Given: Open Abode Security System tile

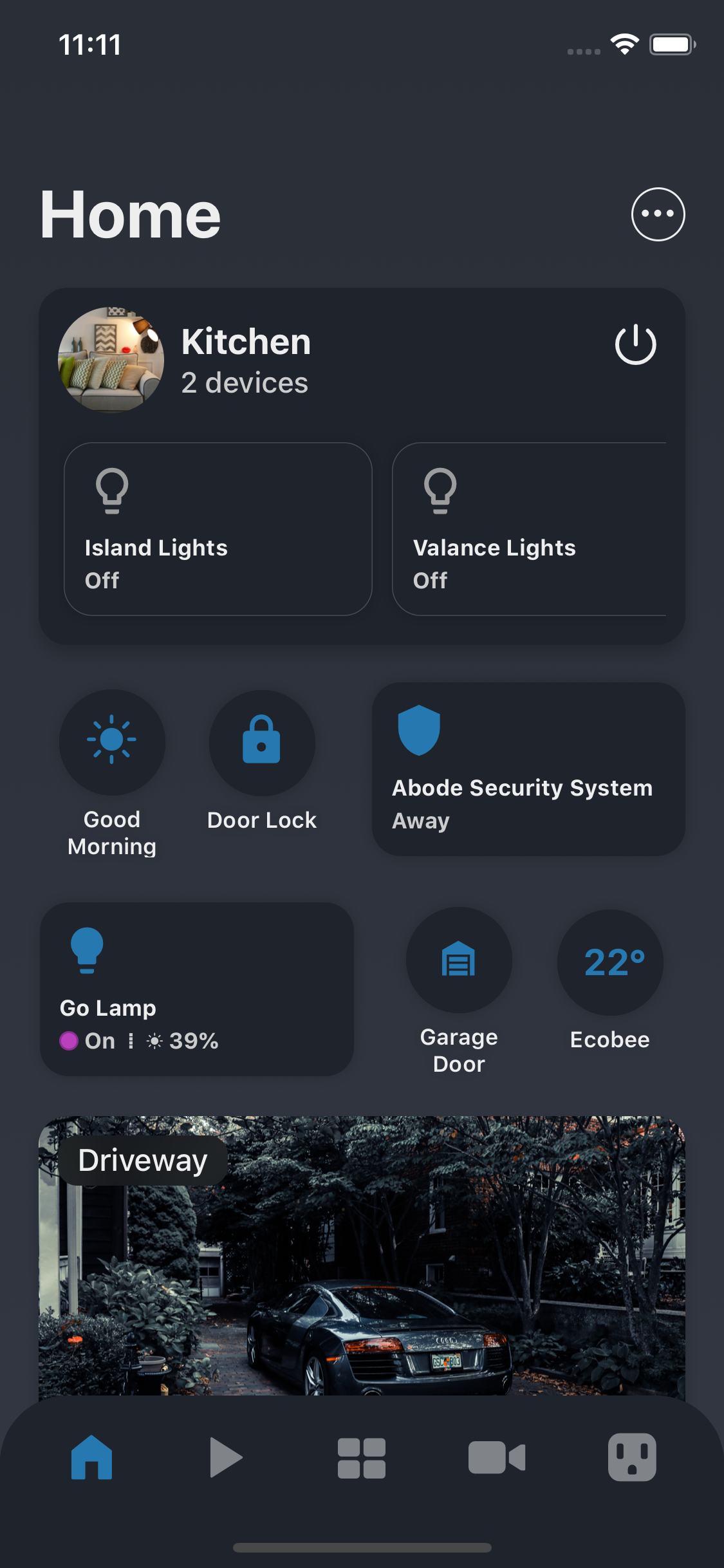Looking at the screenshot, I should [x=528, y=769].
